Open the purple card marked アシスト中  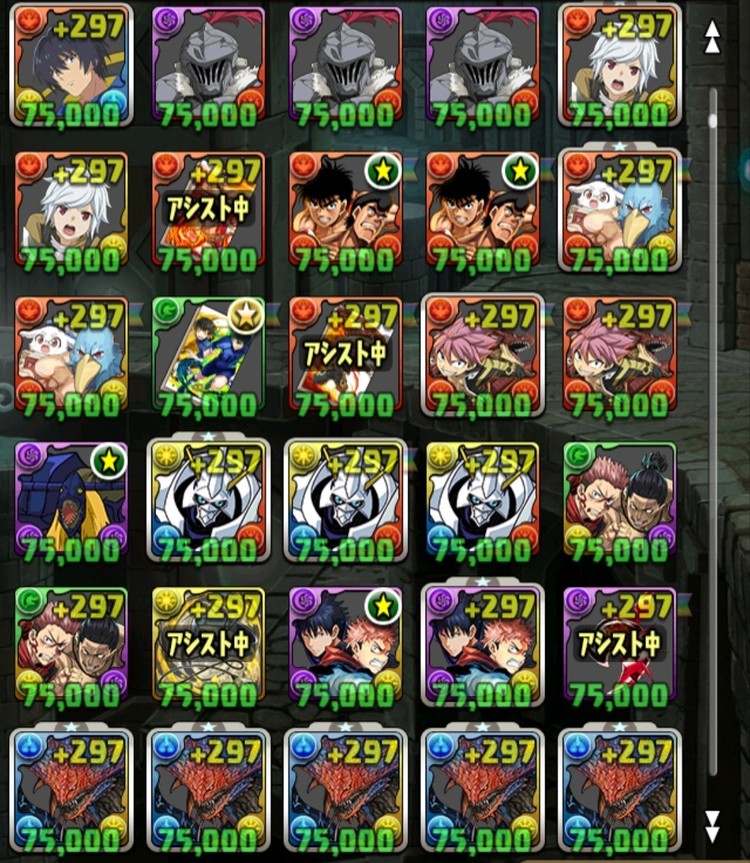click(x=619, y=643)
